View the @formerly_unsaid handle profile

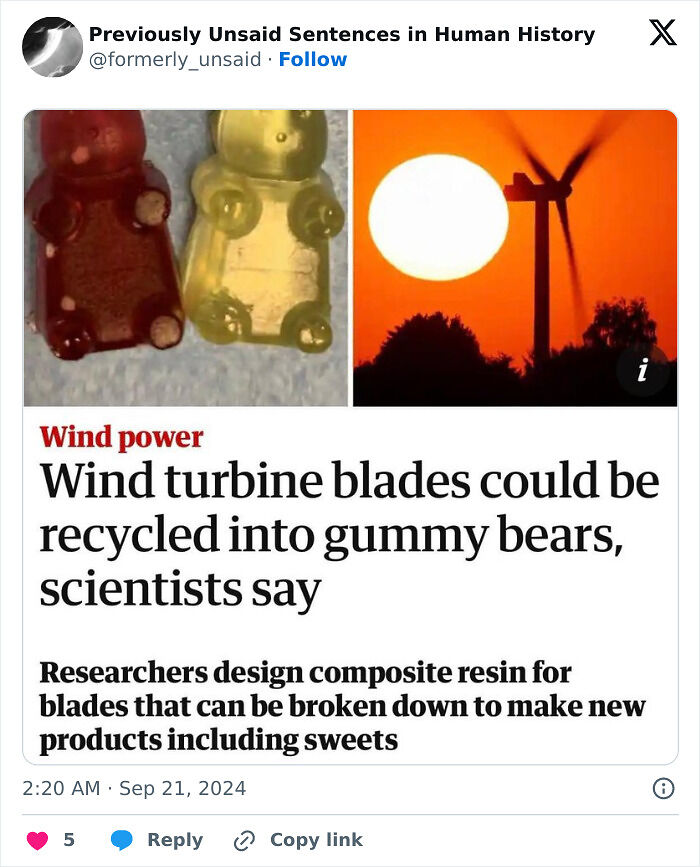pyautogui.click(x=177, y=60)
